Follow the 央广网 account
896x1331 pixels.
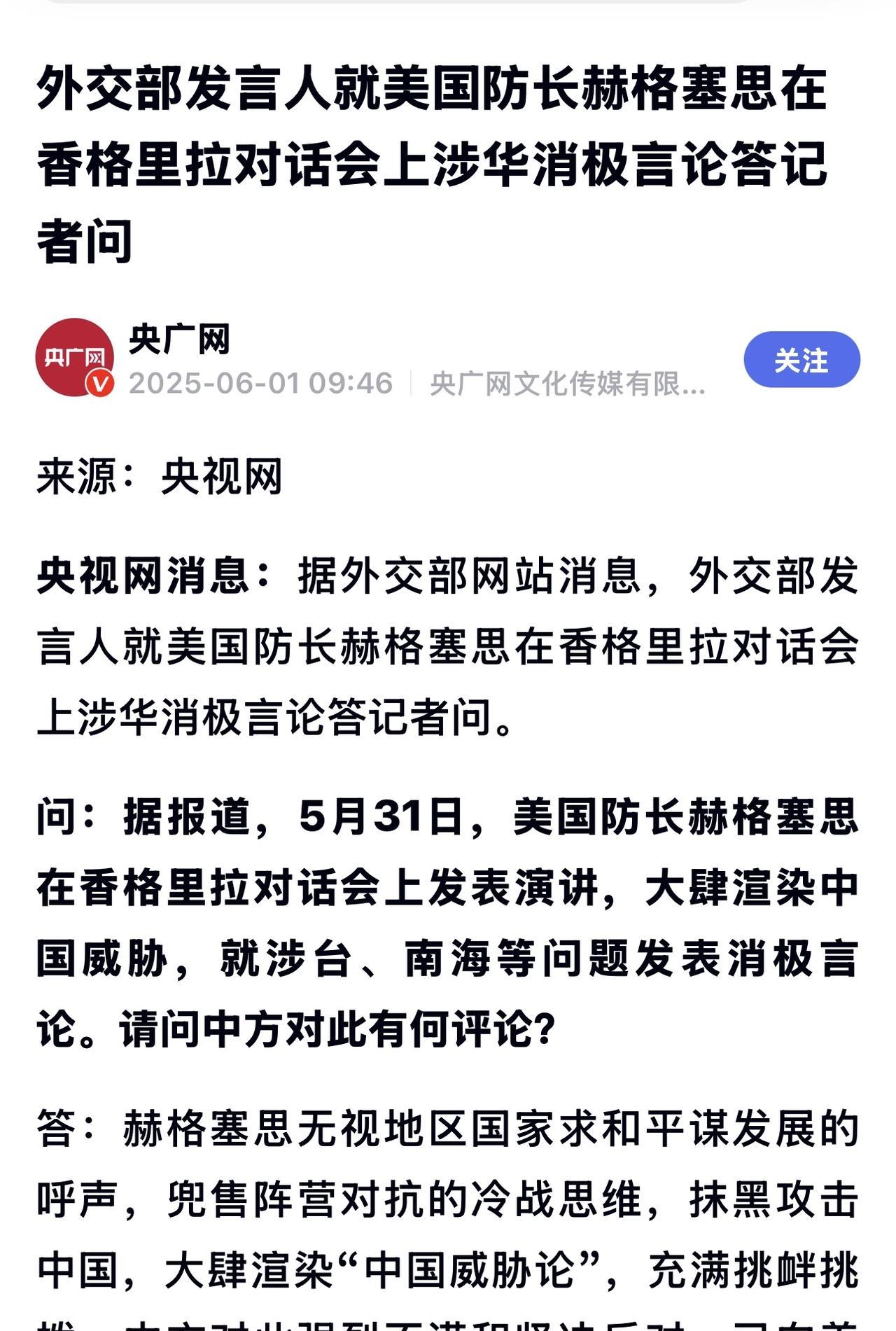[801, 360]
